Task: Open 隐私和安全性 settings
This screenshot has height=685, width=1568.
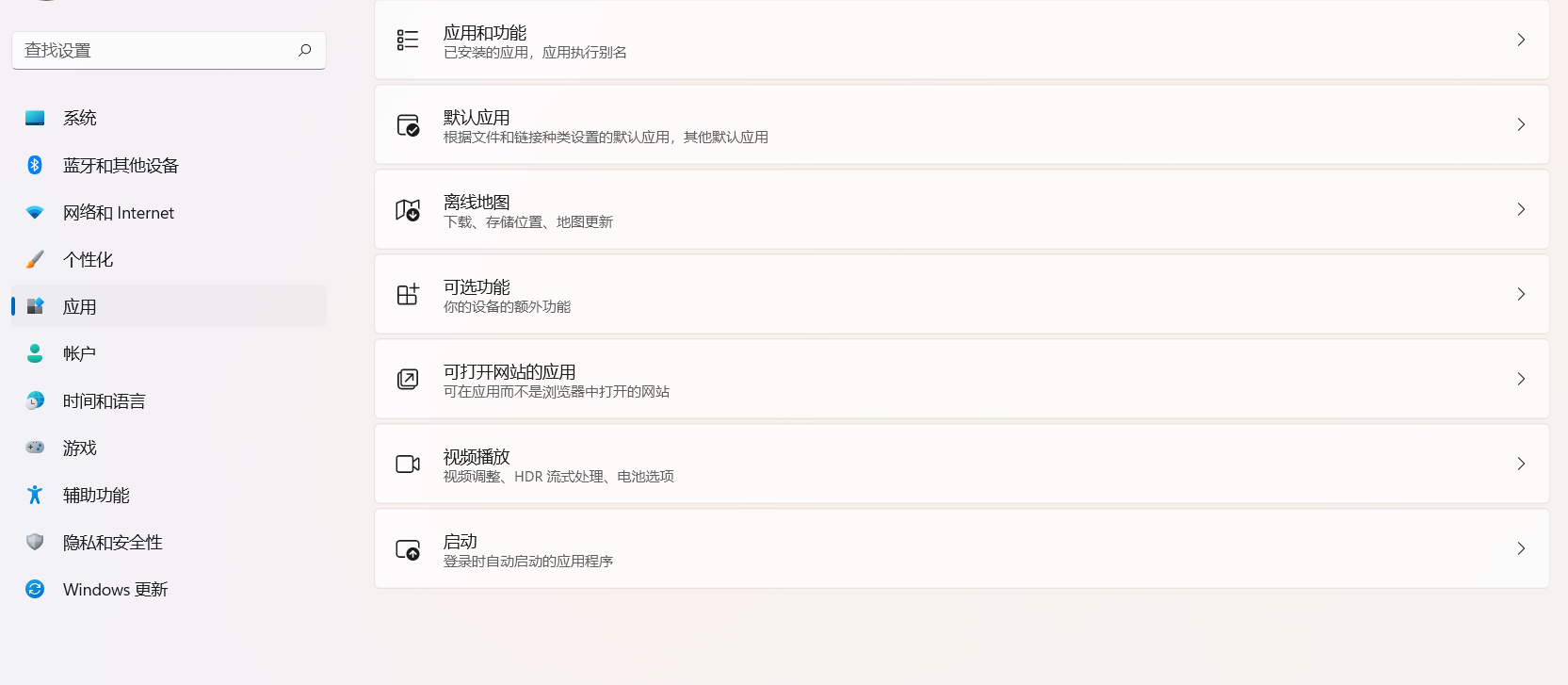Action: point(112,543)
